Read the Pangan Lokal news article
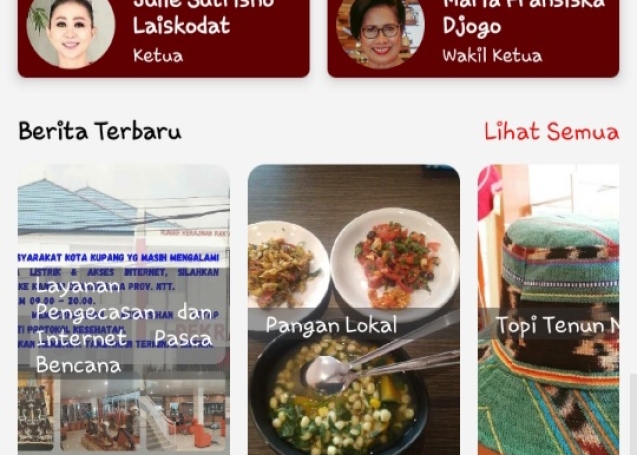This screenshot has width=637, height=455. point(354,310)
